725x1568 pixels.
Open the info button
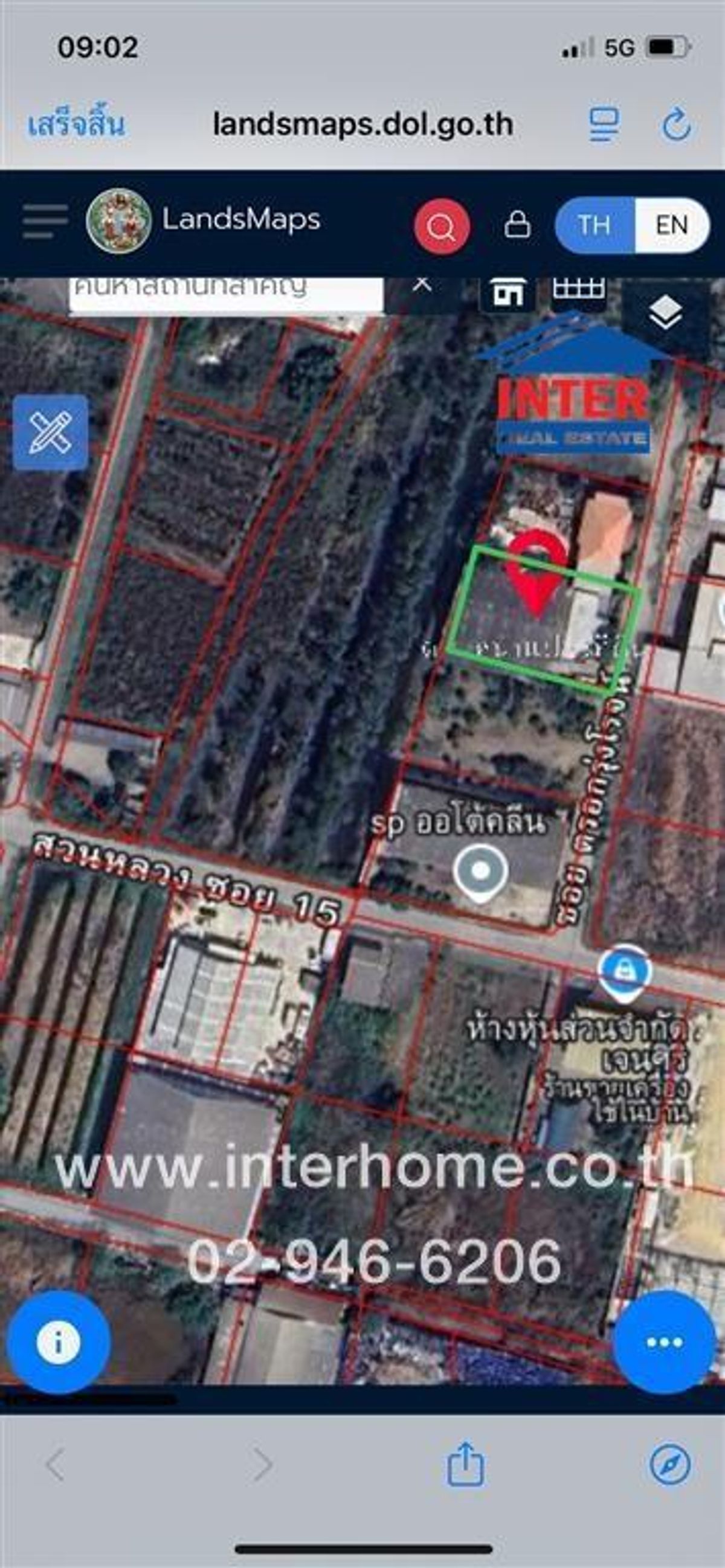point(58,1342)
